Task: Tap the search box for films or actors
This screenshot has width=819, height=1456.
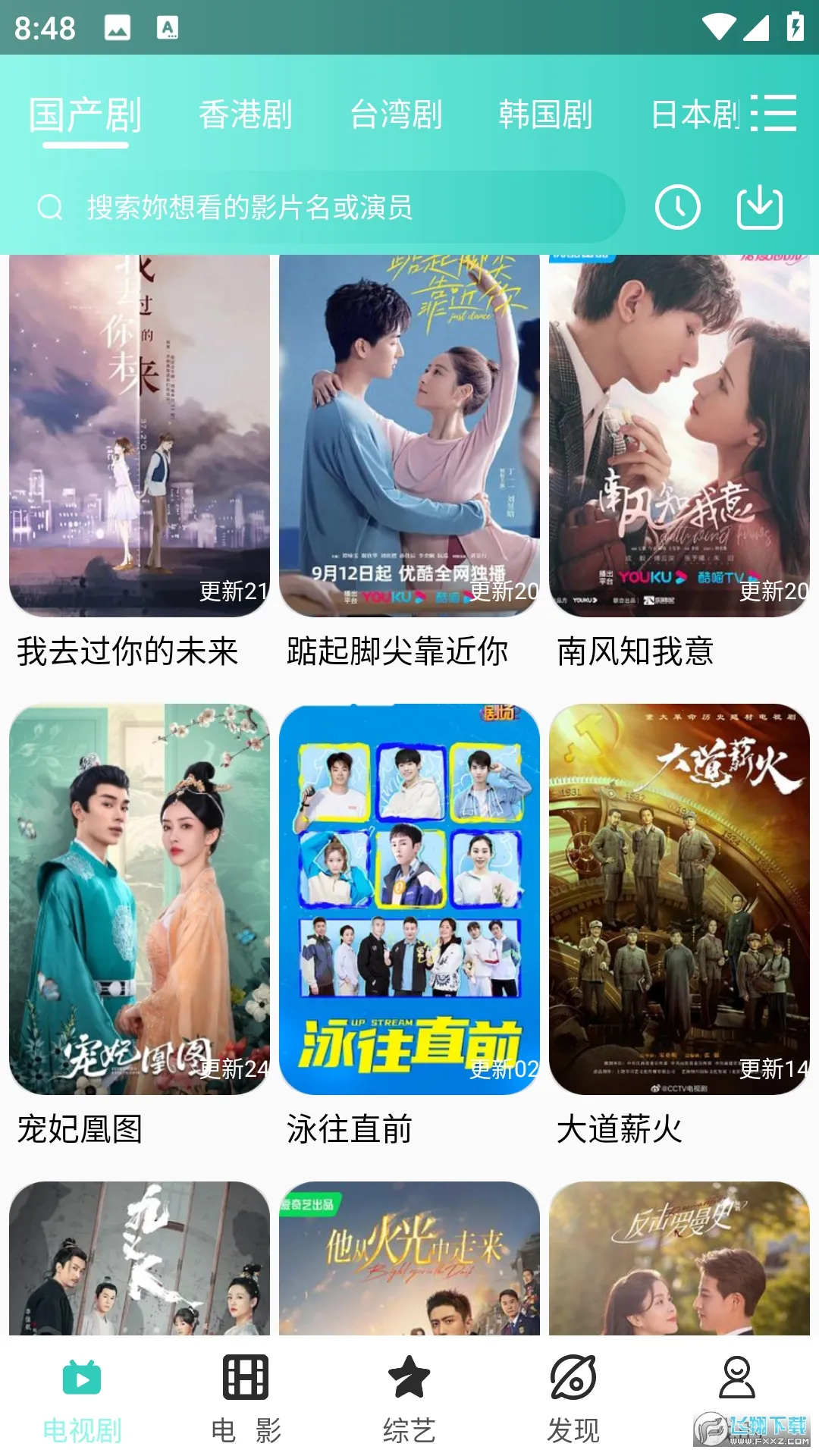Action: tap(326, 207)
